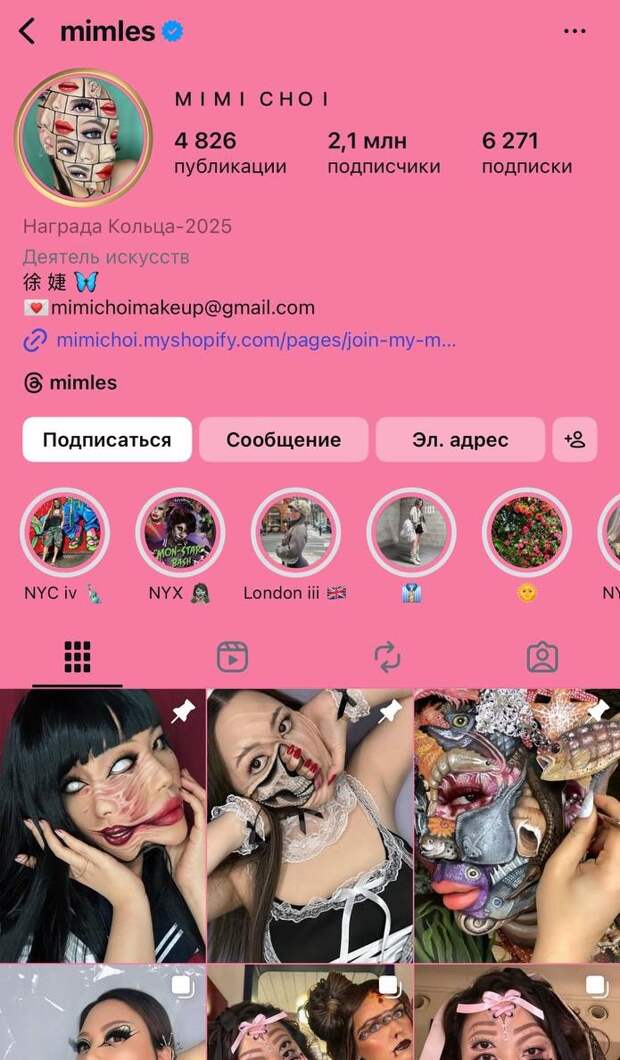This screenshot has height=1060, width=620.
Task: View the 6 271 подписки list
Action: pyautogui.click(x=526, y=153)
